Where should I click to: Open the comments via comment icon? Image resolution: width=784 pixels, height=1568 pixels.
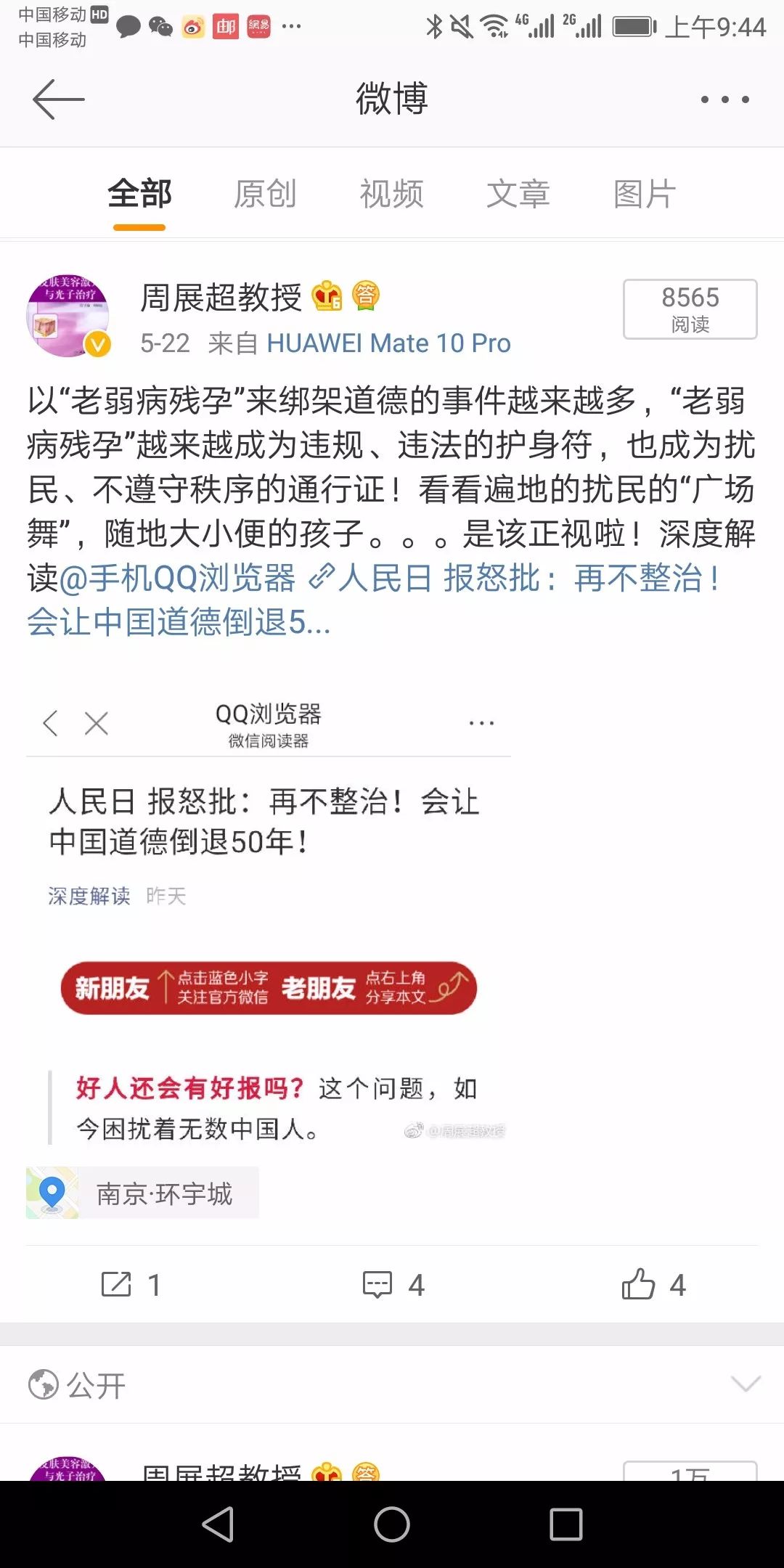click(x=377, y=1283)
